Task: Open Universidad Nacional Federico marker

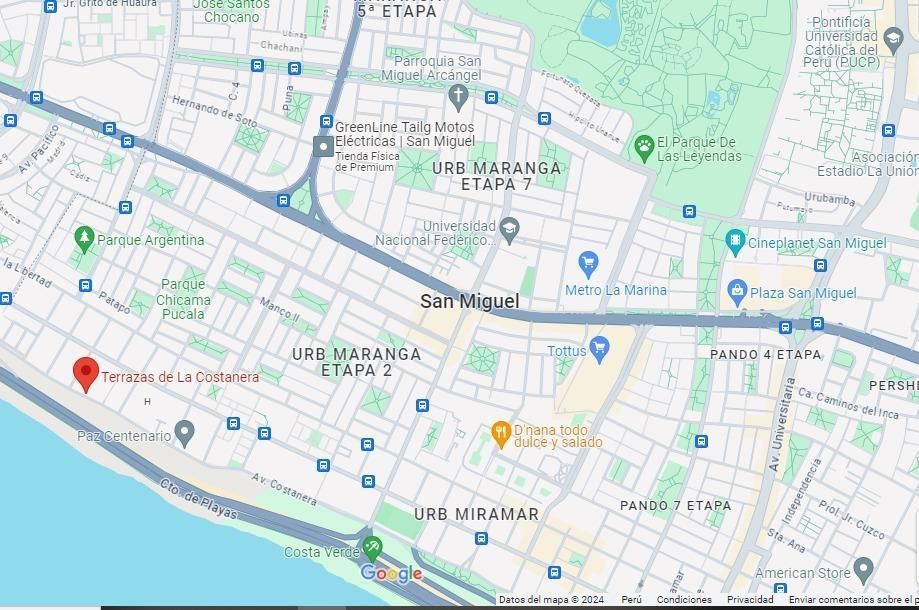Action: tap(509, 229)
